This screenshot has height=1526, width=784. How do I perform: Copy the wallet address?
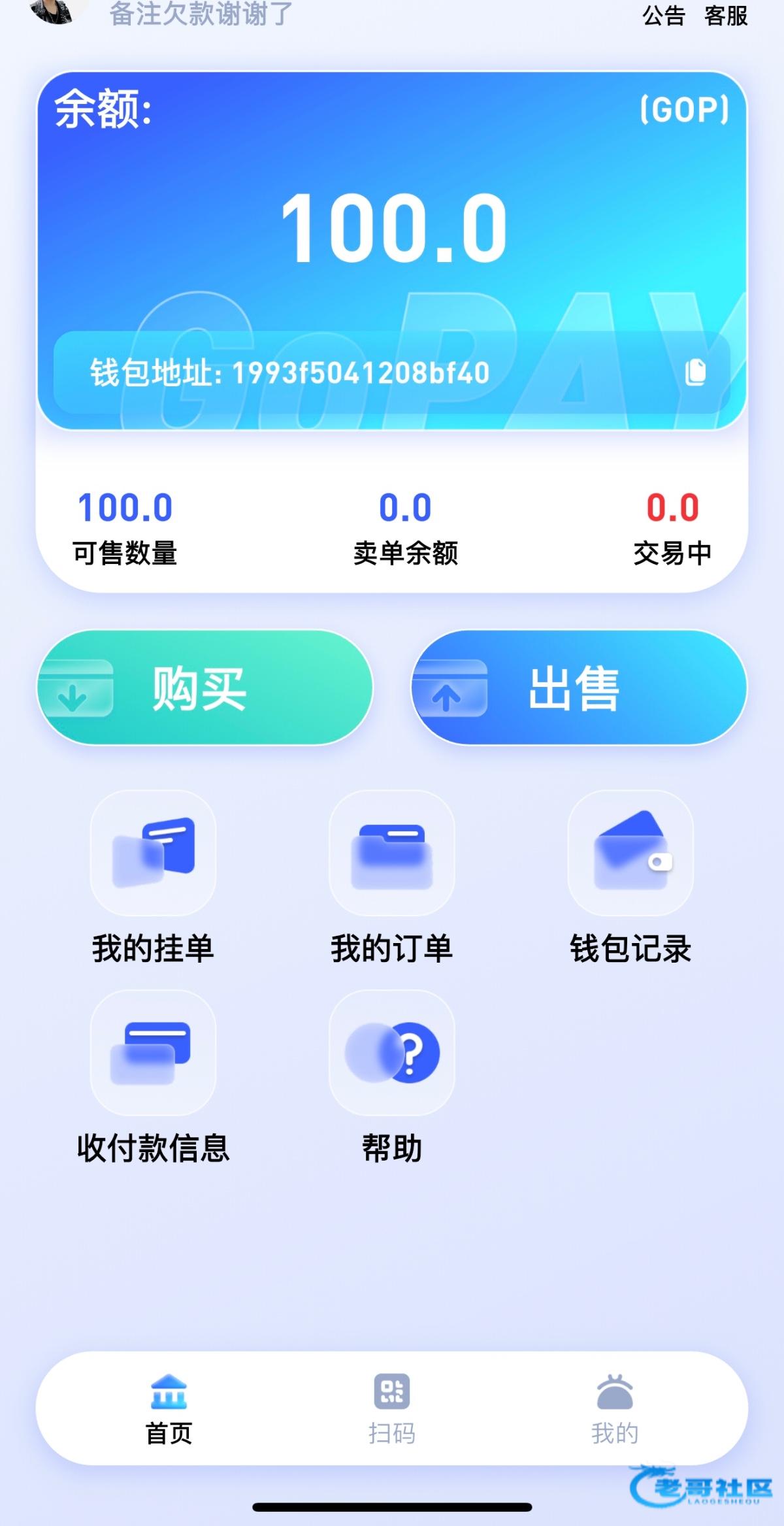pyautogui.click(x=695, y=373)
